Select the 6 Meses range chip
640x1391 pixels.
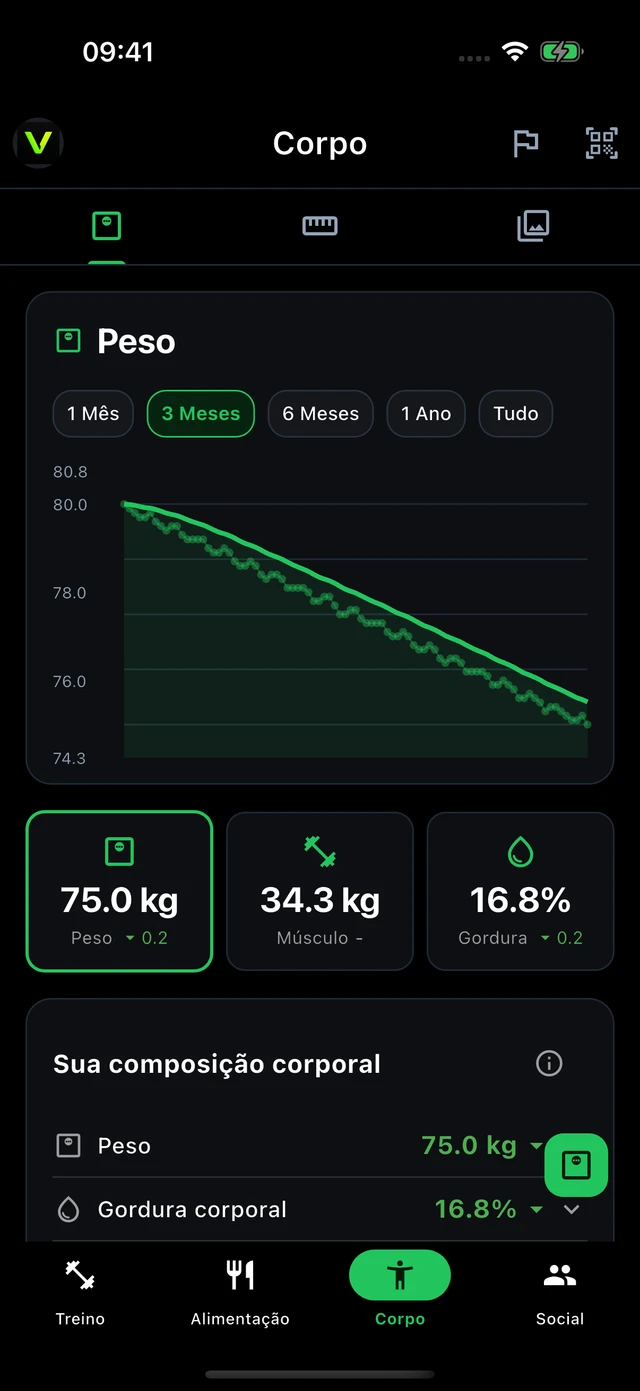[320, 414]
